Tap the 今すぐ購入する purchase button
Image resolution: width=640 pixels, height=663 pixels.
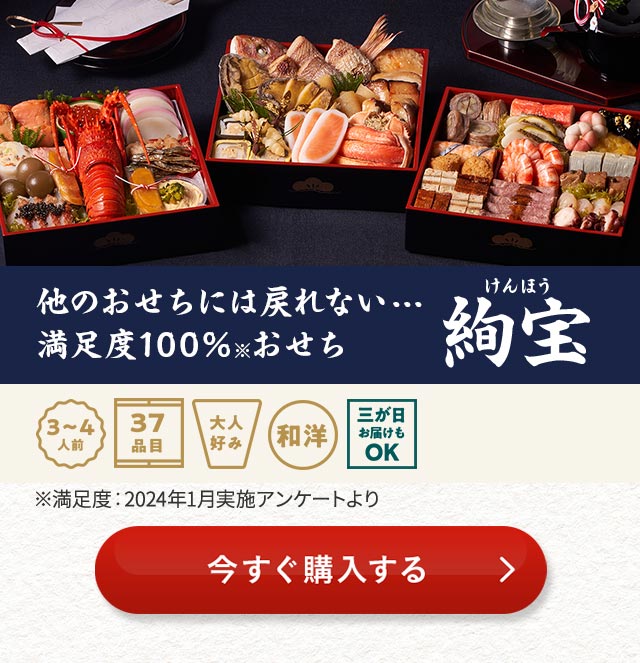320,570
